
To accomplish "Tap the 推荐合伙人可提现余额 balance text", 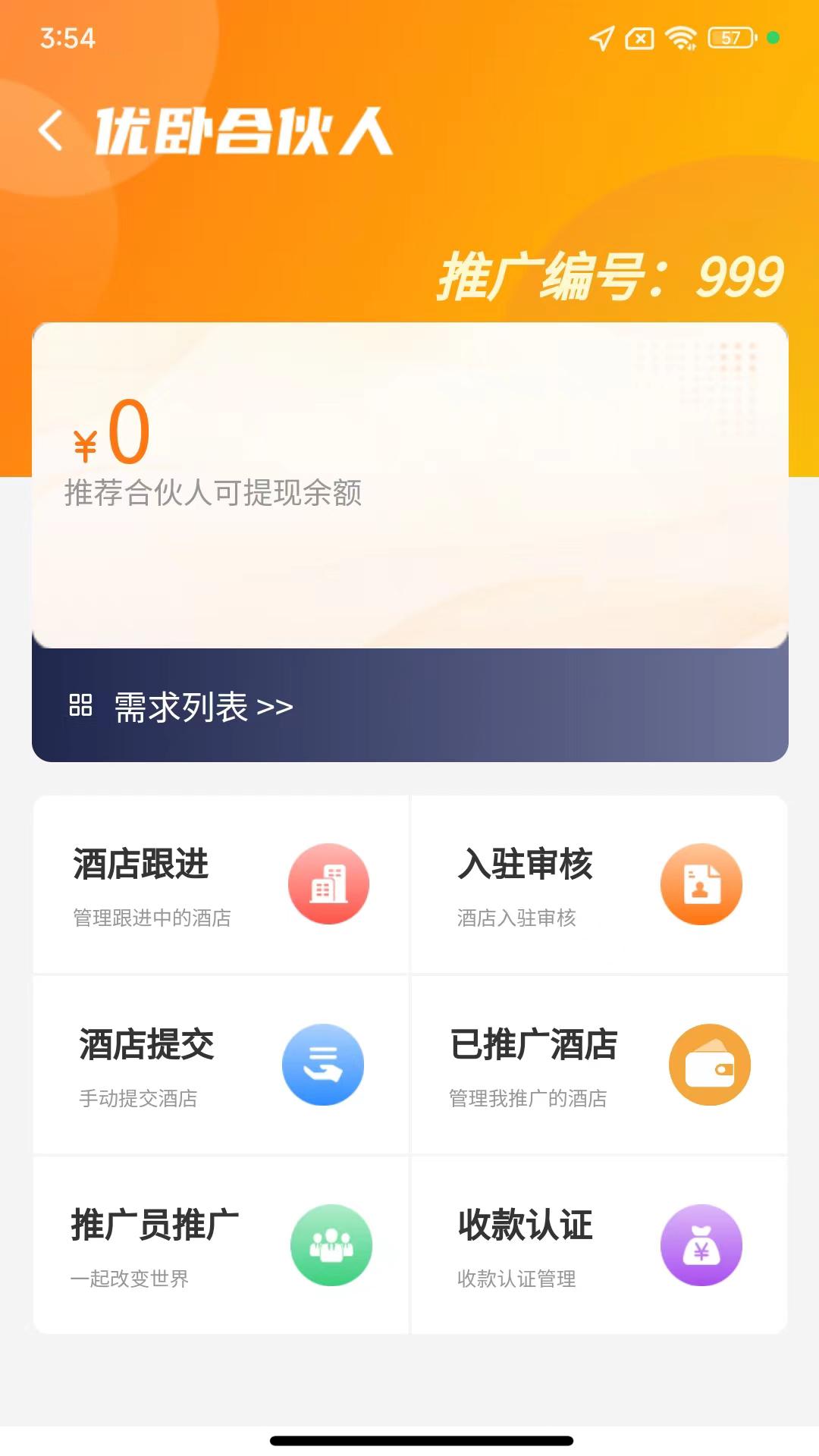I will (x=215, y=493).
